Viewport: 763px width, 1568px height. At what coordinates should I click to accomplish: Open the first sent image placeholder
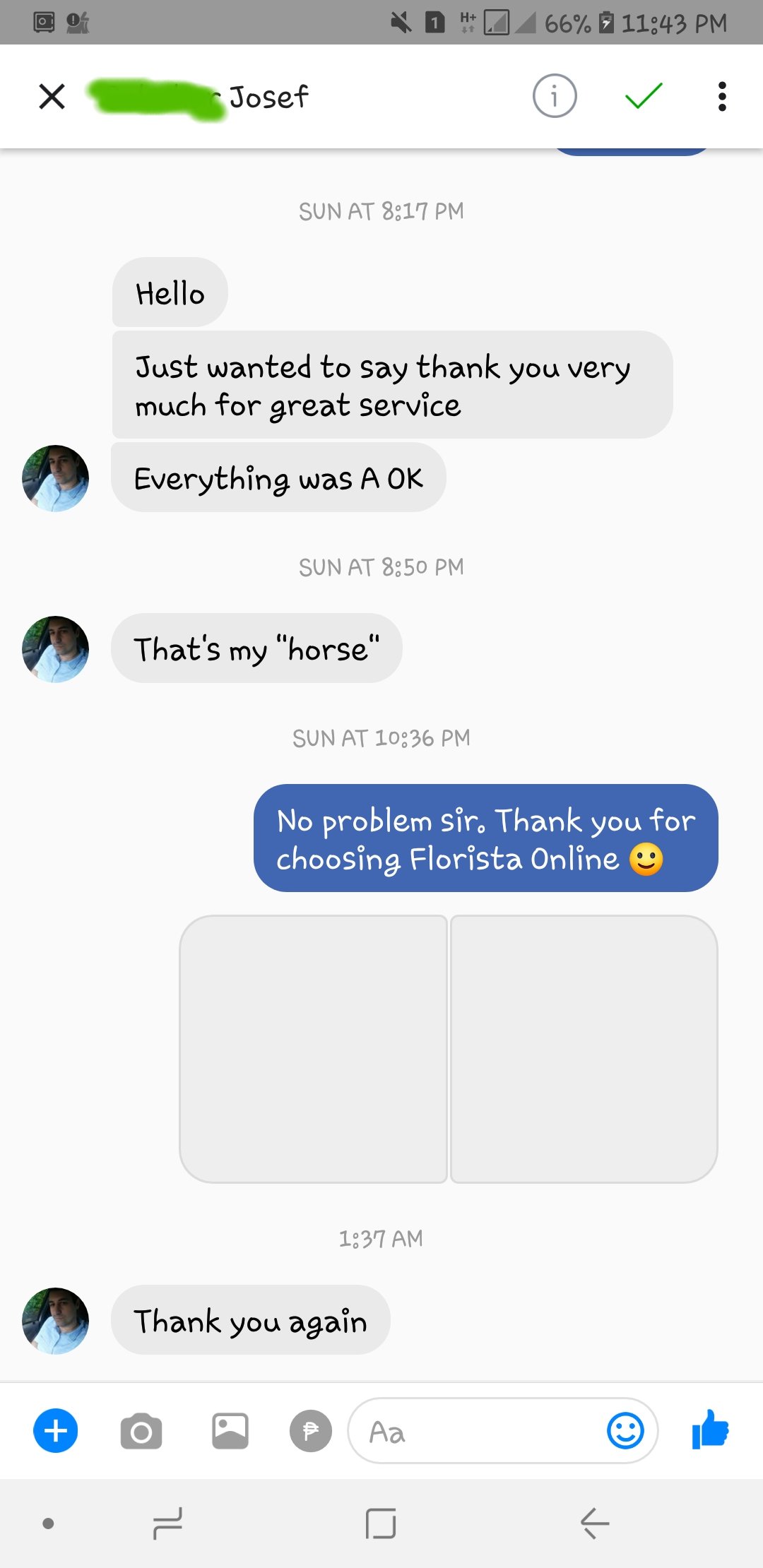[314, 1049]
